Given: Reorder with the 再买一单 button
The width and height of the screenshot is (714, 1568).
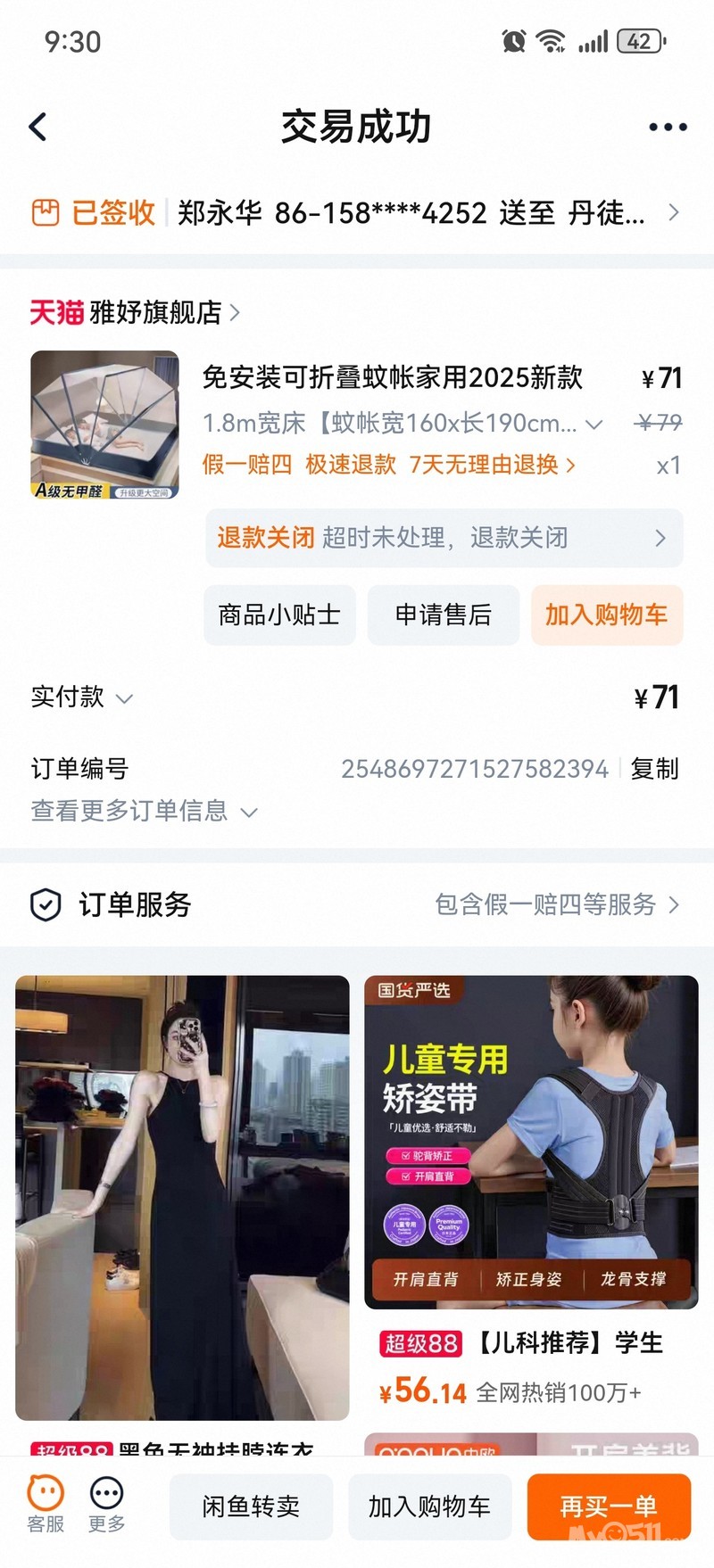Looking at the screenshot, I should click(609, 1506).
